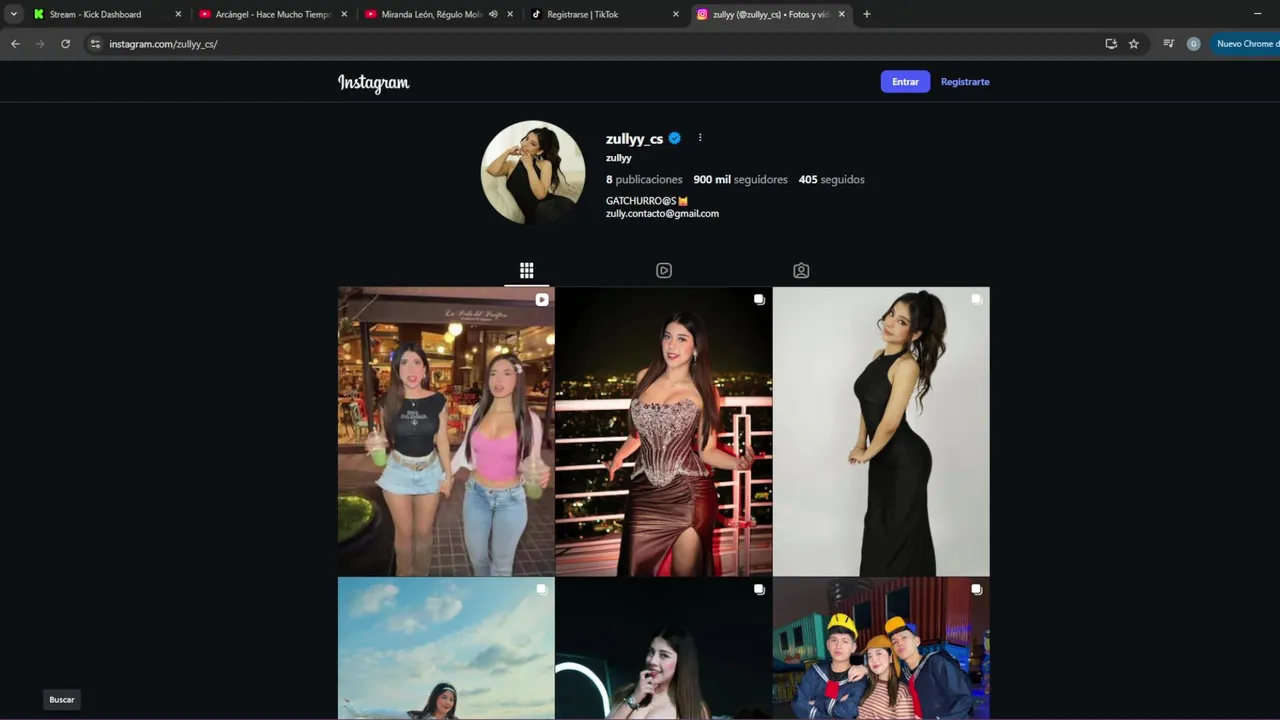Screen dimensions: 1280x720
Task: Go to the Instagram home logo
Action: tap(373, 83)
